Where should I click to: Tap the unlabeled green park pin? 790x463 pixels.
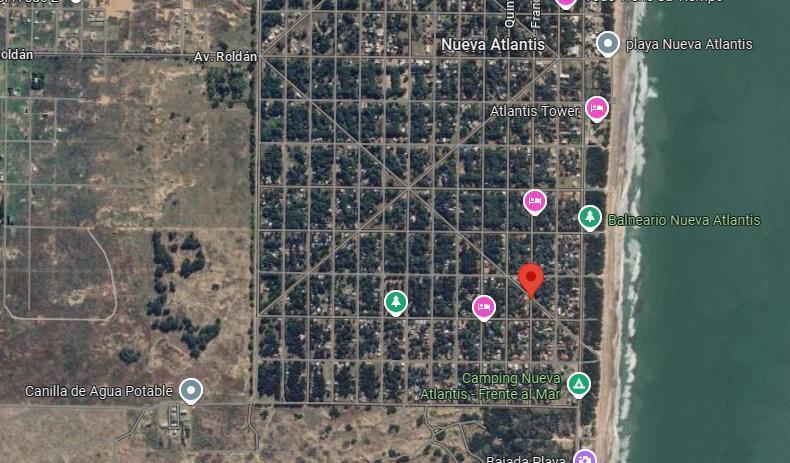[x=396, y=301]
